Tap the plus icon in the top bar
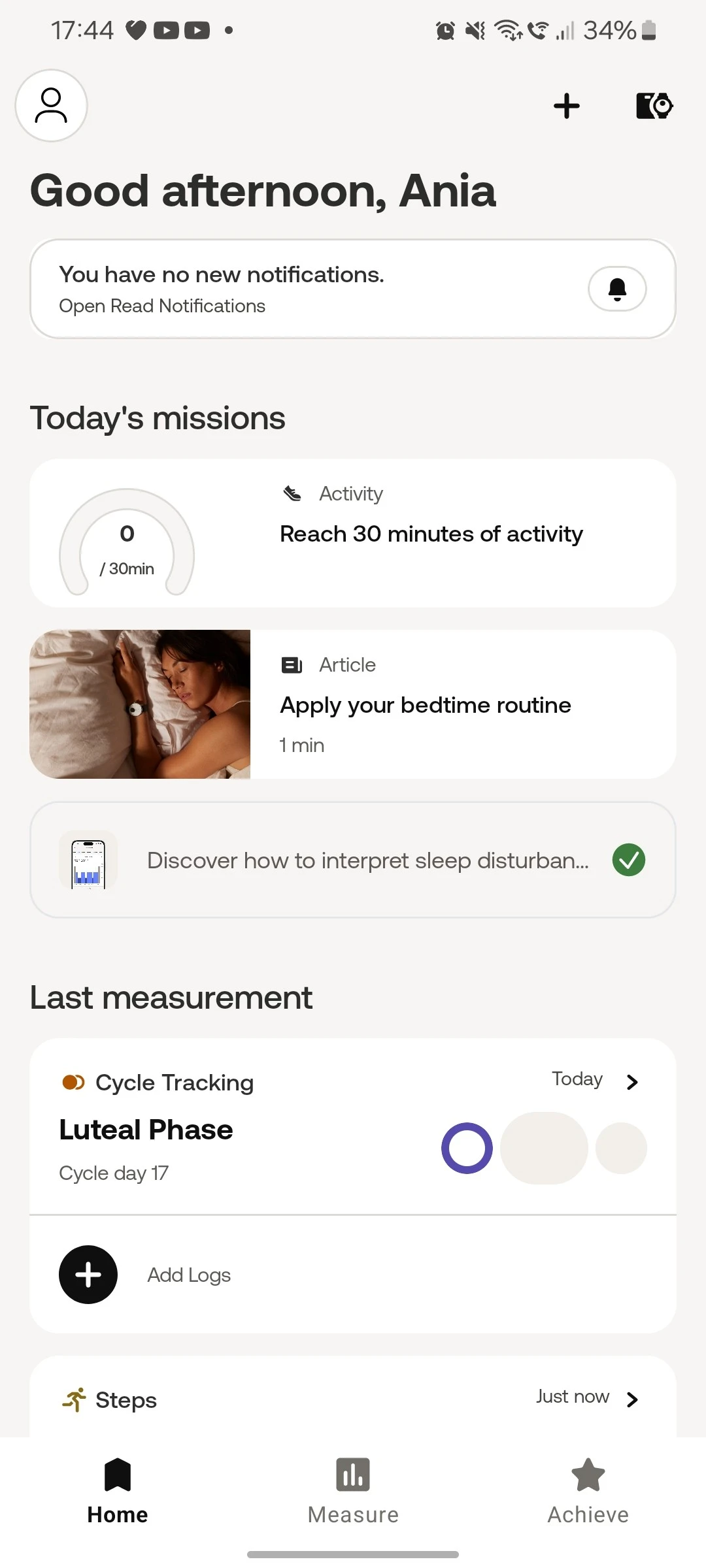Viewport: 706px width, 1568px height. [x=566, y=106]
